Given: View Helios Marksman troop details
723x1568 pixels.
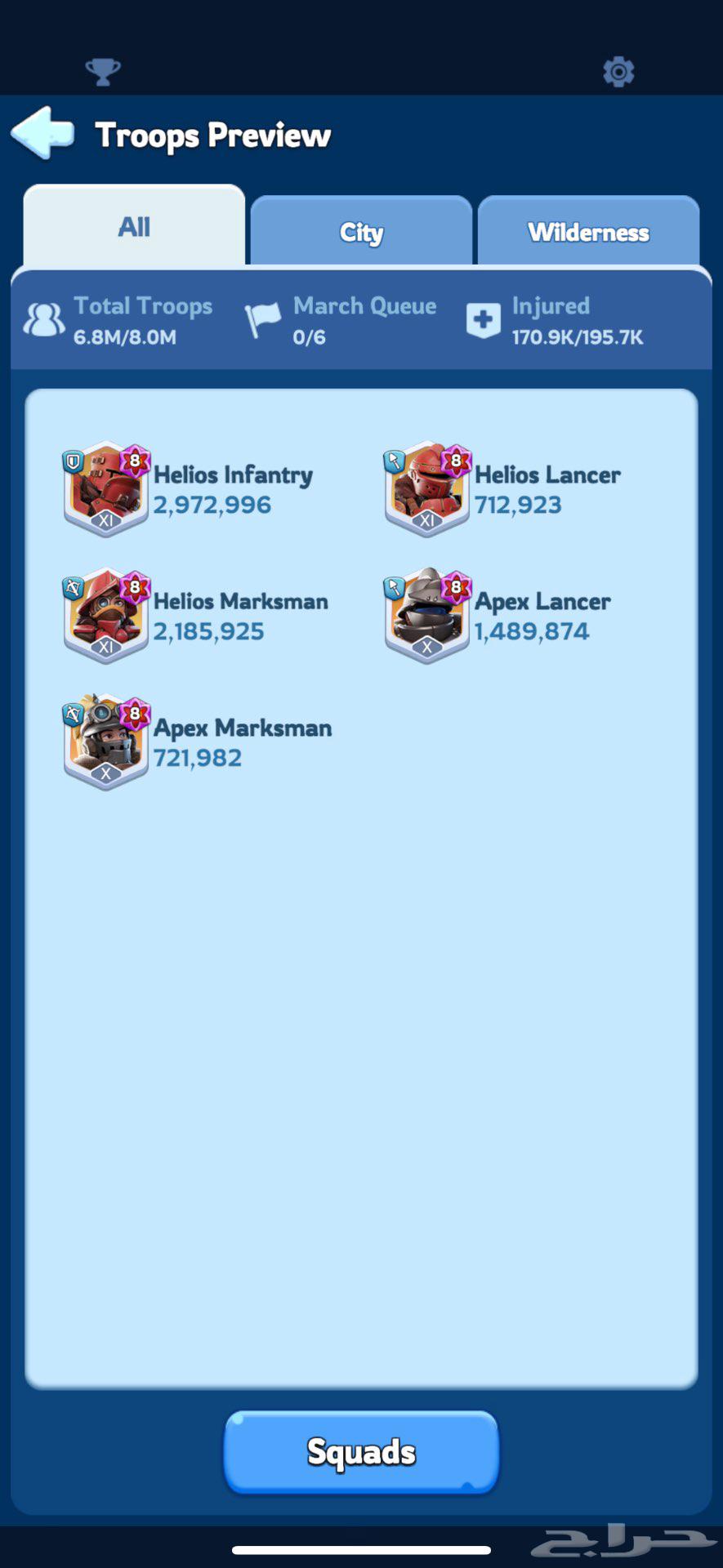Looking at the screenshot, I should tap(106, 615).
